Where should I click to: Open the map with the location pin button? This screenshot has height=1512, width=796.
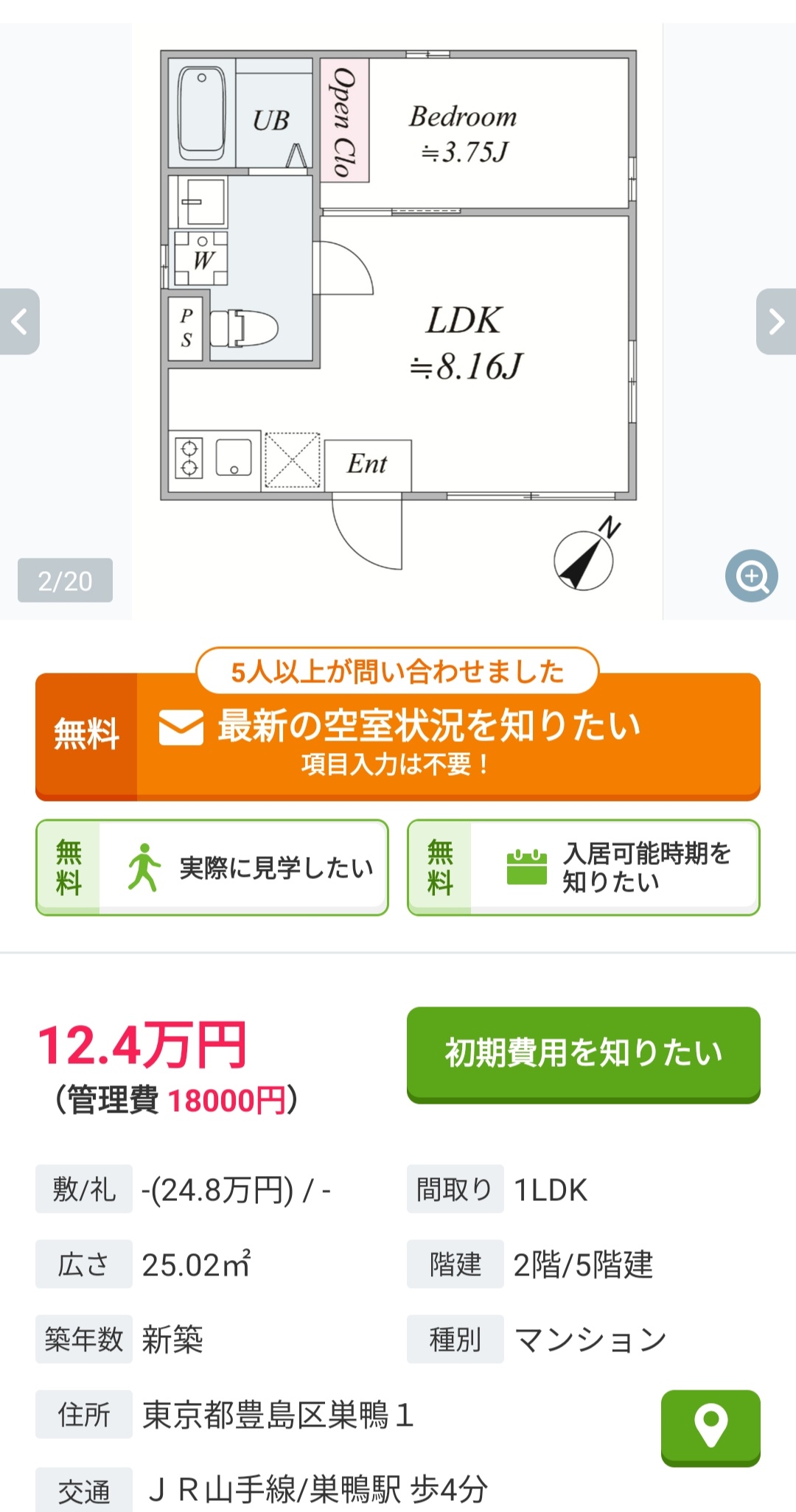click(710, 1426)
